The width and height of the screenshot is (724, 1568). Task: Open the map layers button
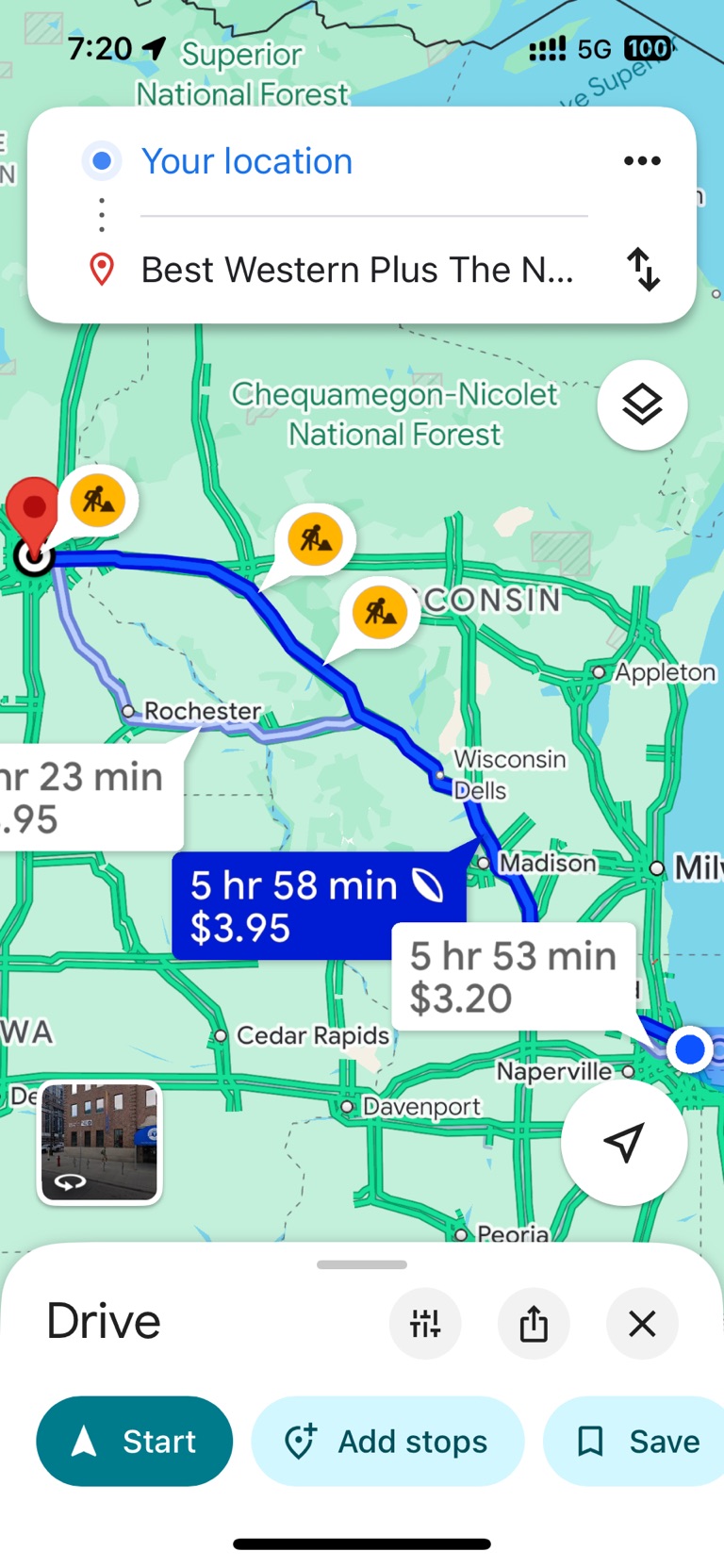642,405
